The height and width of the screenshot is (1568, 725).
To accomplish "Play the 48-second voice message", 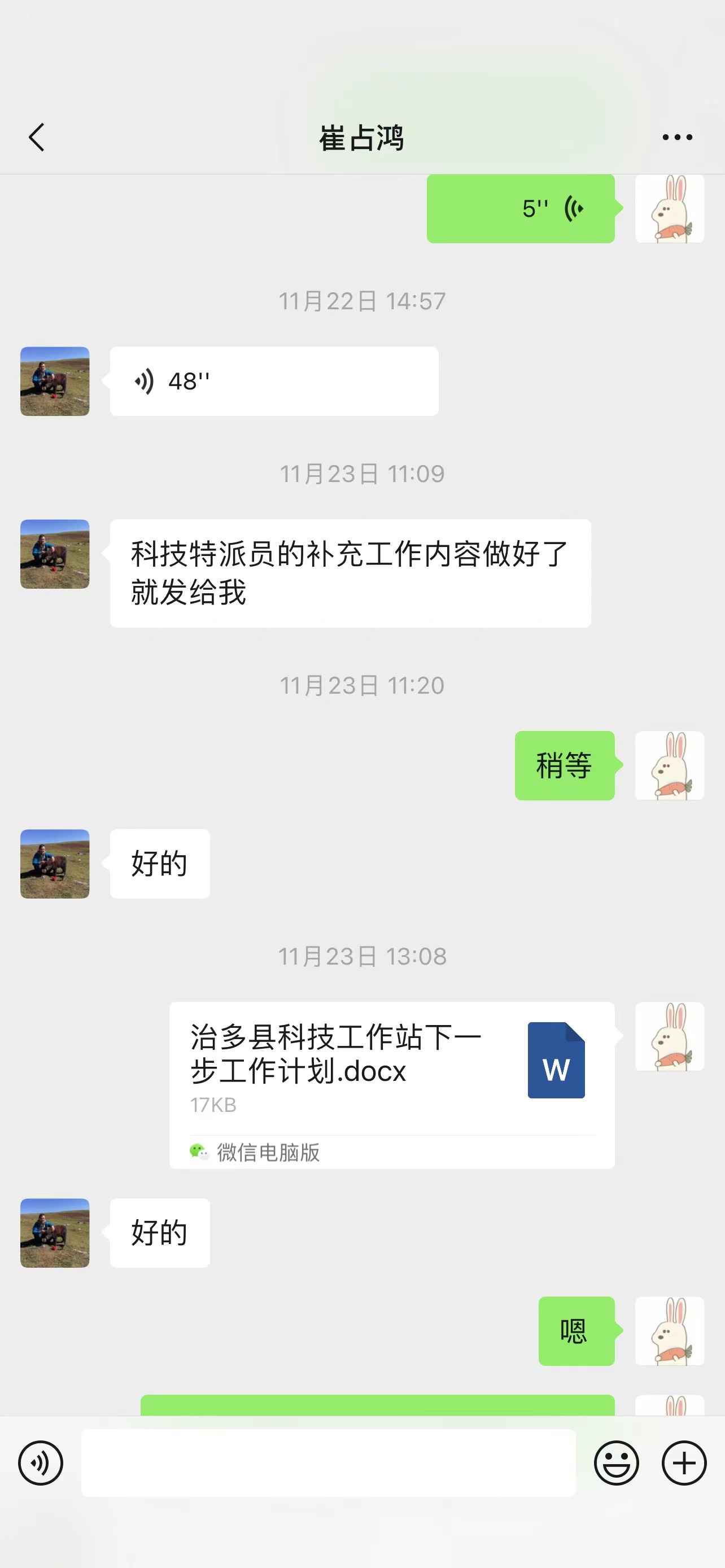I will tap(274, 381).
